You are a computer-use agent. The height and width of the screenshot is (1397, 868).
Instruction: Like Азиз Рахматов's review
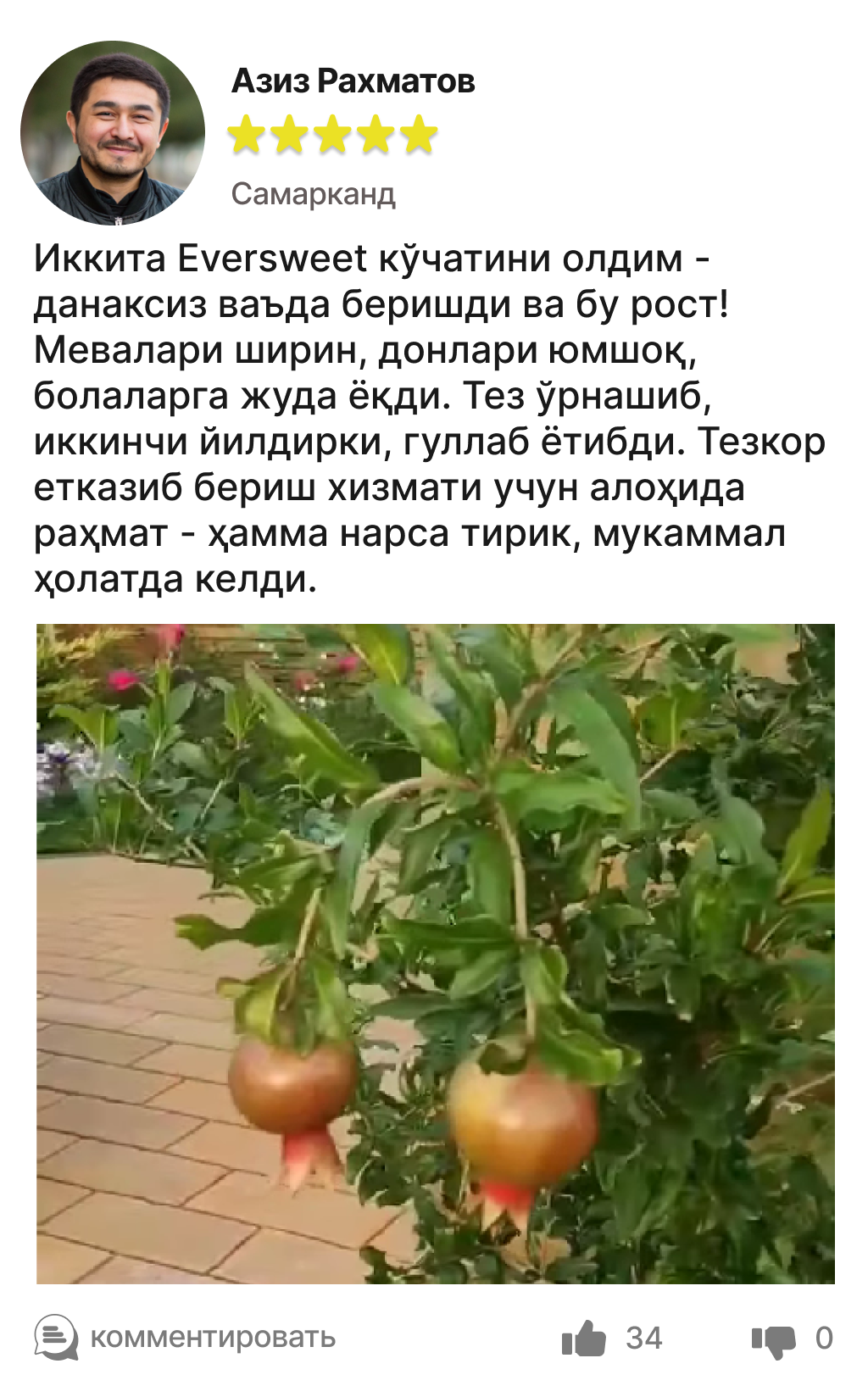coord(584,1339)
